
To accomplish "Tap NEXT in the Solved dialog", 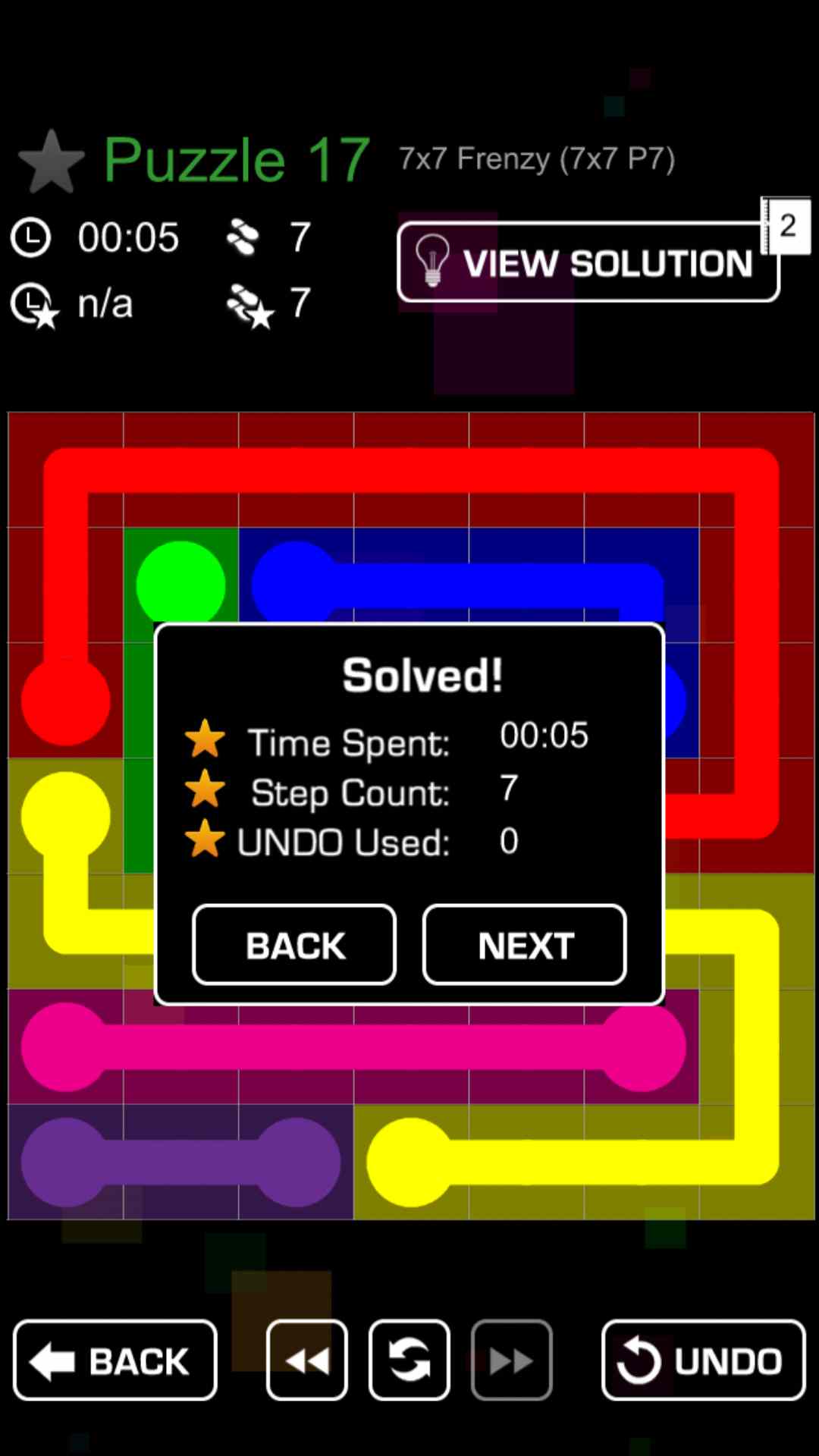I will pos(524,945).
